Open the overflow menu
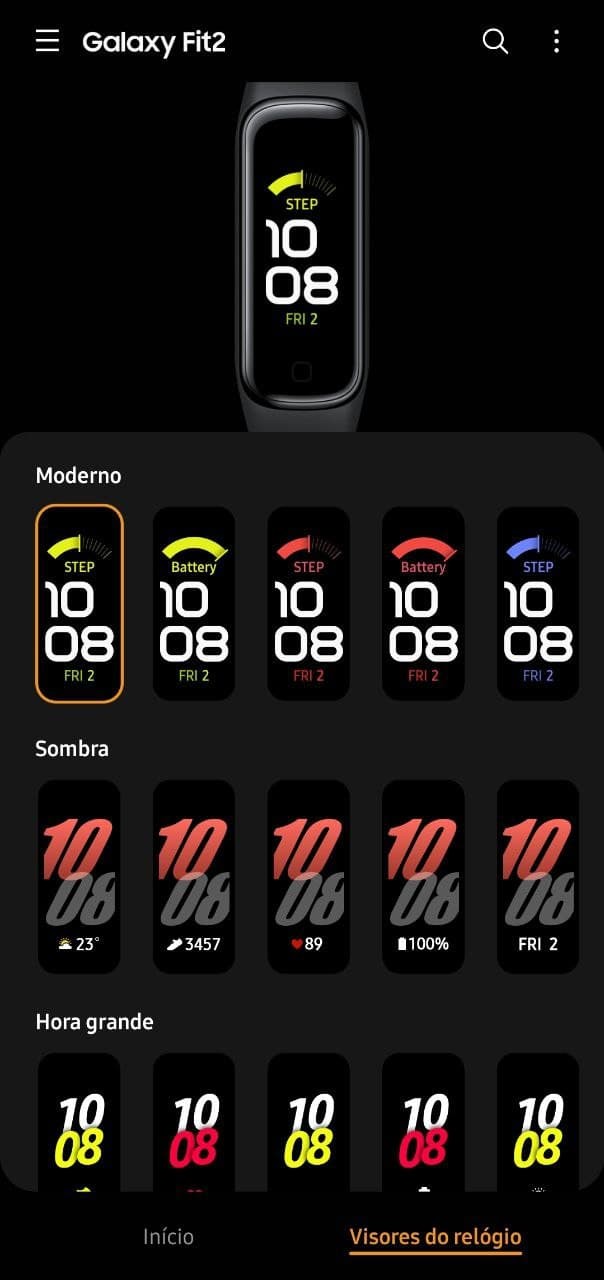This screenshot has height=1280, width=604. [x=557, y=41]
